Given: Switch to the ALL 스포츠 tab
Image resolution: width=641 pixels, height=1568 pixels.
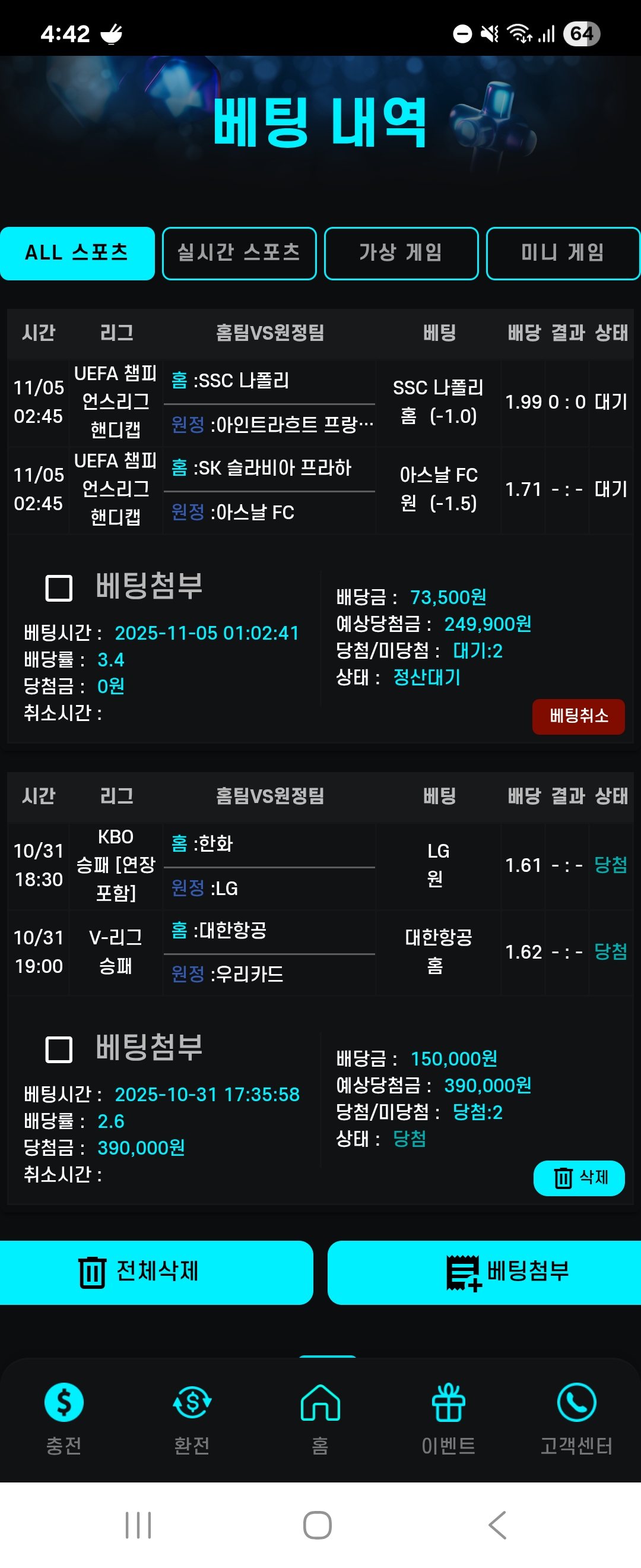Looking at the screenshot, I should pyautogui.click(x=77, y=253).
